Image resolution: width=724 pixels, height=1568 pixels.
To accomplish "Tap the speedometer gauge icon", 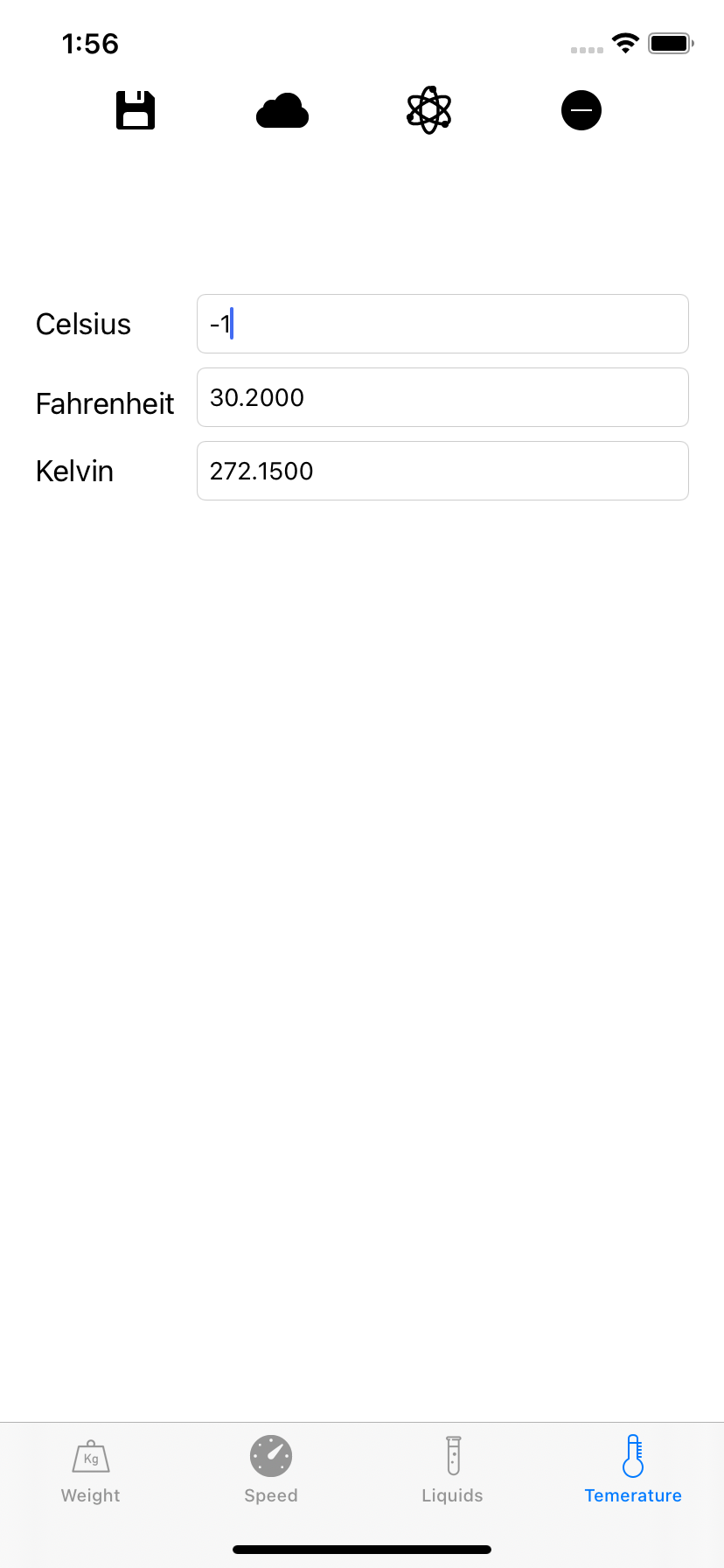I will [271, 1455].
